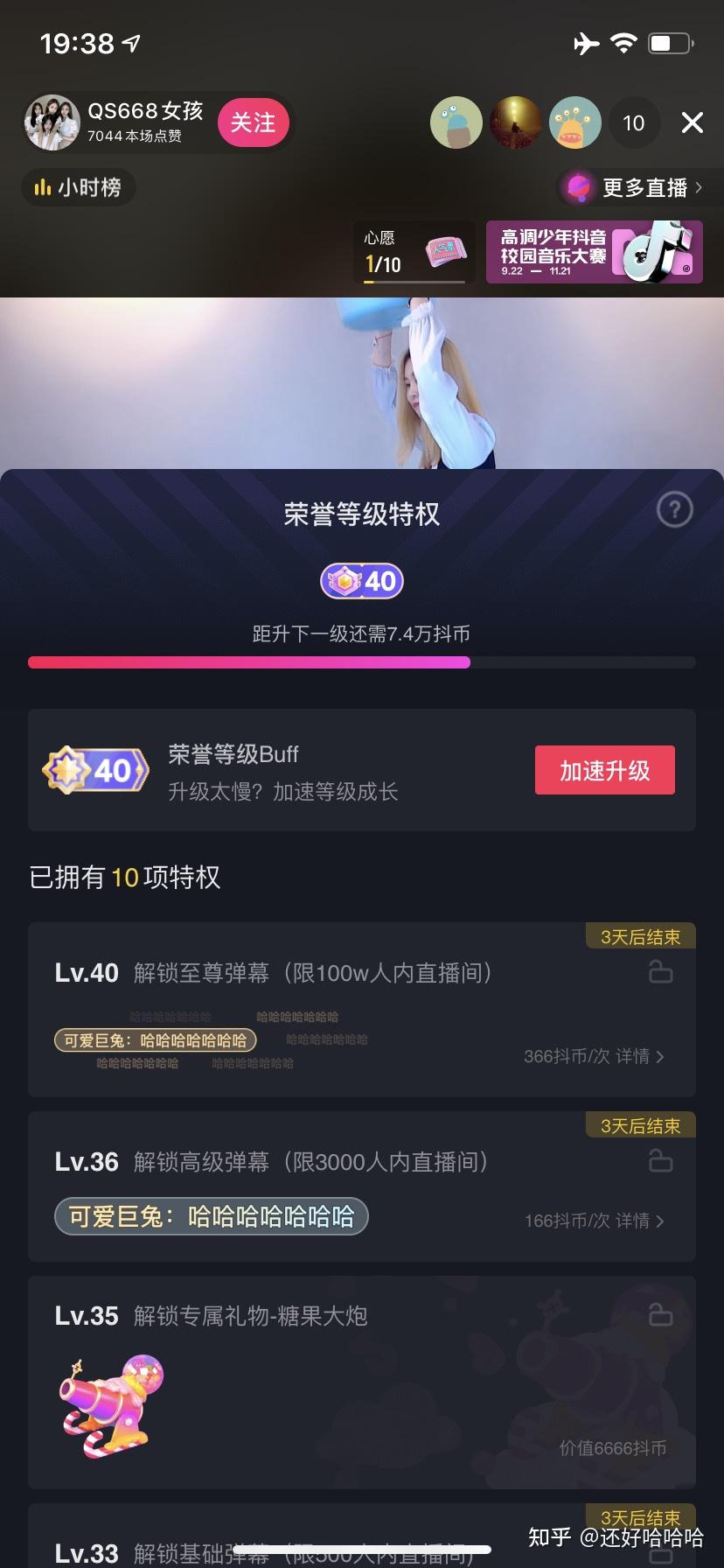Open streamer QS668女孩's avatar
Screen dimensions: 724x1568
(52, 122)
